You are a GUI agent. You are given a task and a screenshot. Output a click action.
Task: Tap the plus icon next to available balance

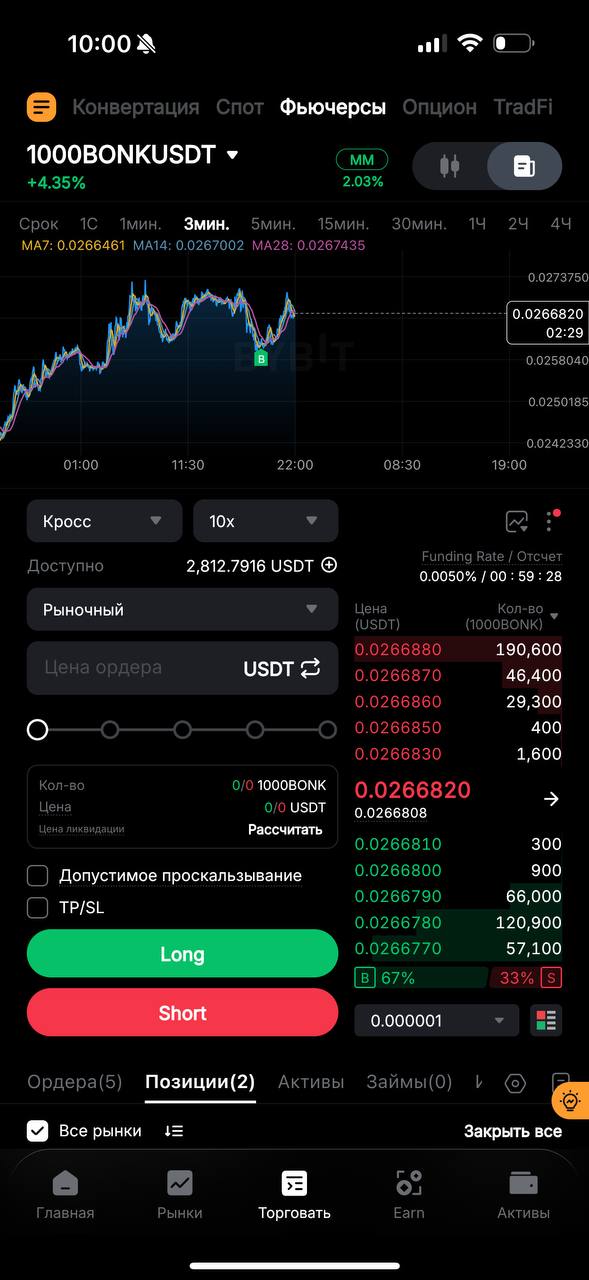click(329, 565)
